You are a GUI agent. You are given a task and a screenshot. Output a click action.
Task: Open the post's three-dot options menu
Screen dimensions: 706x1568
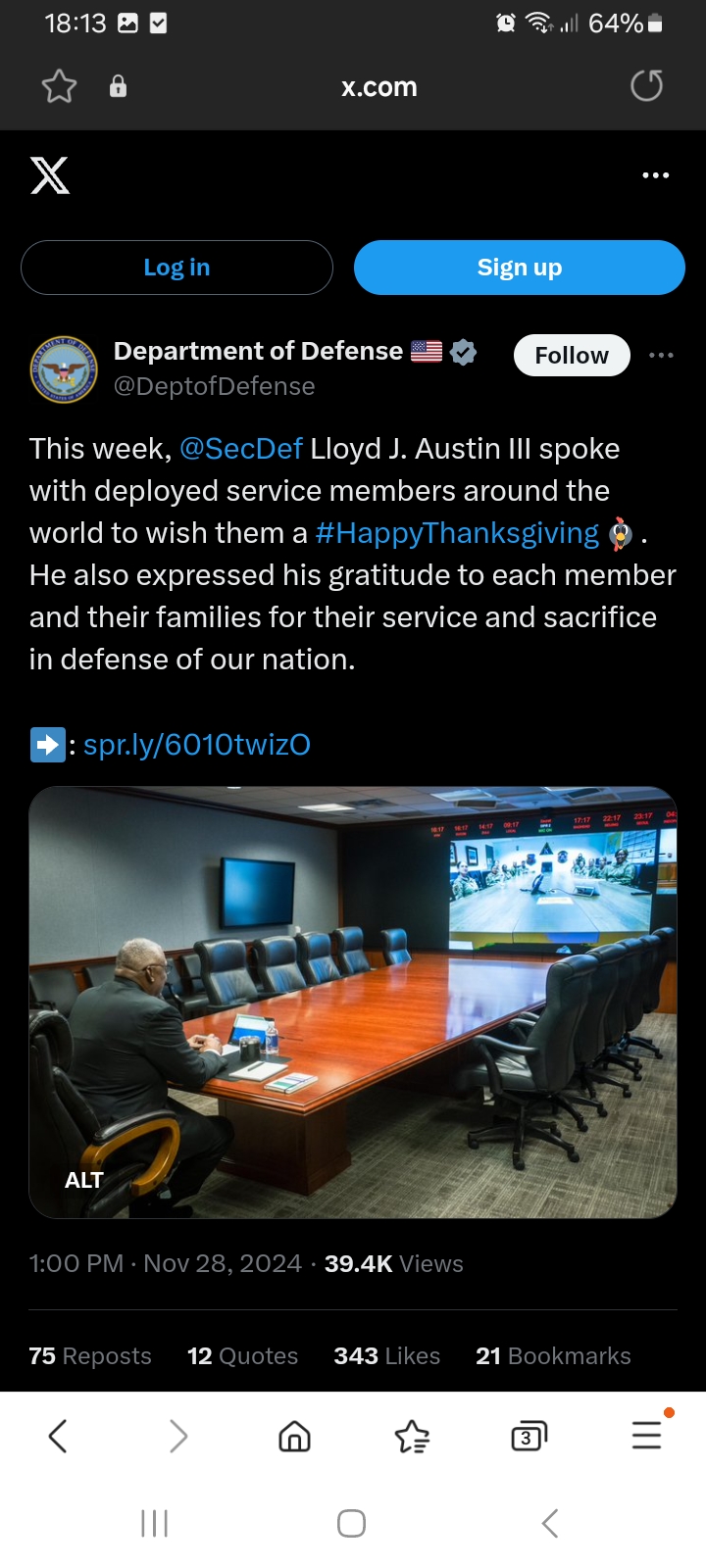(662, 355)
